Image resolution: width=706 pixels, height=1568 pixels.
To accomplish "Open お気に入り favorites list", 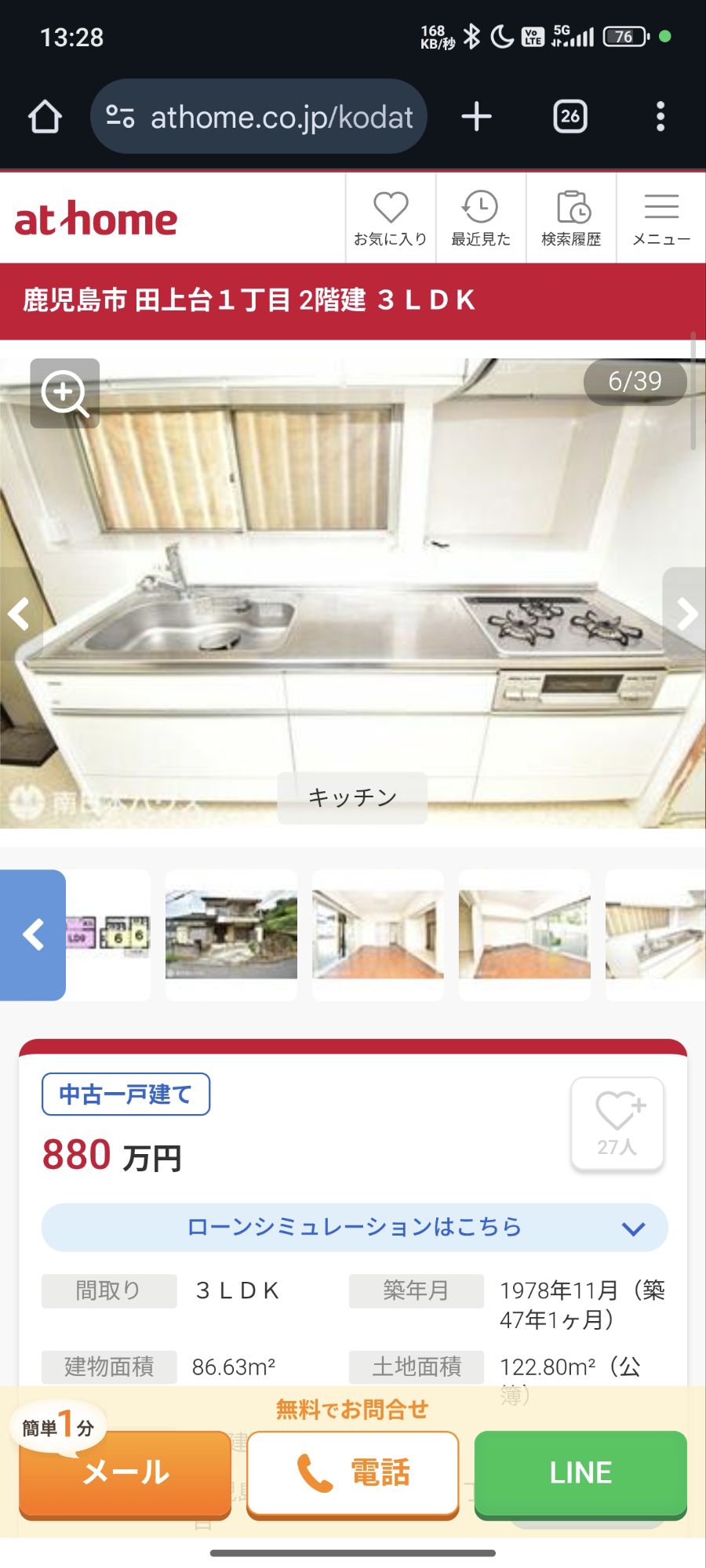I will [390, 219].
